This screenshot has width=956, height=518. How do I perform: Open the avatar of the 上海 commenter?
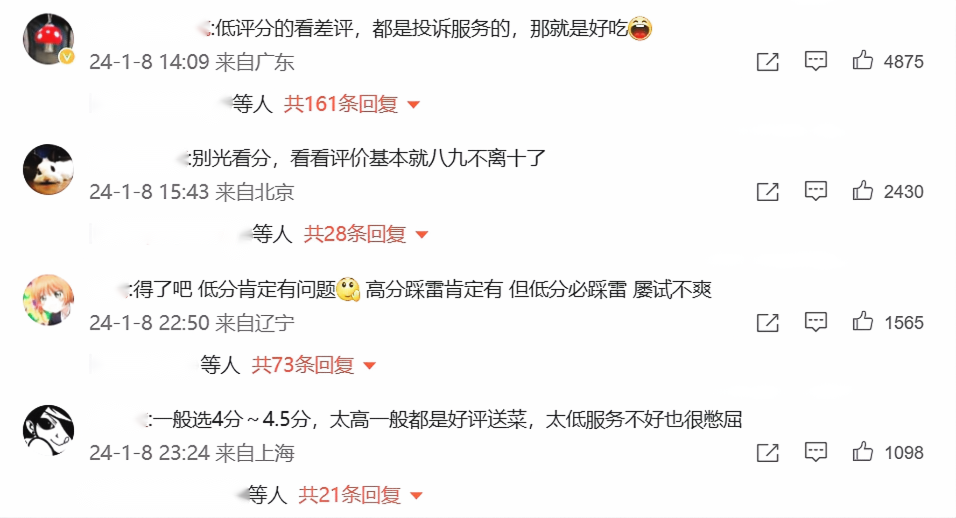click(x=48, y=430)
